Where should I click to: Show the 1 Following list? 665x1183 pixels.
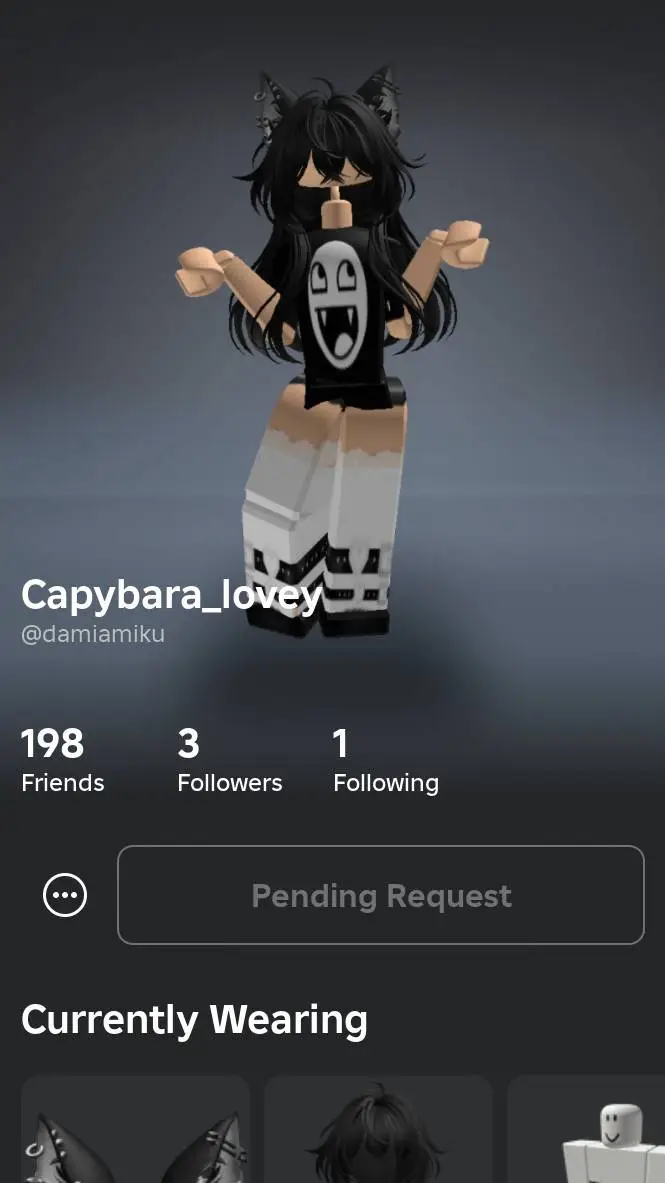[x=385, y=760]
